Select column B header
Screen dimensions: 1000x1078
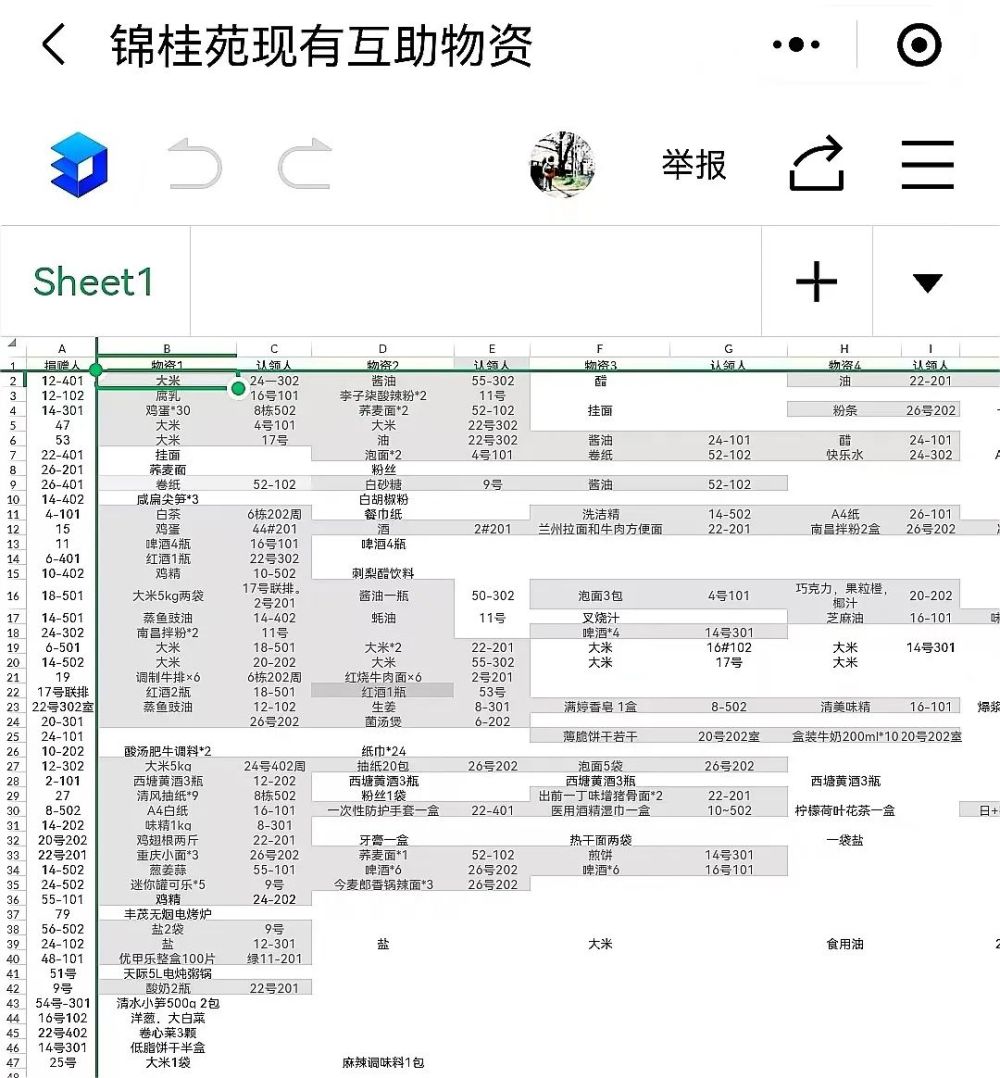coord(167,350)
